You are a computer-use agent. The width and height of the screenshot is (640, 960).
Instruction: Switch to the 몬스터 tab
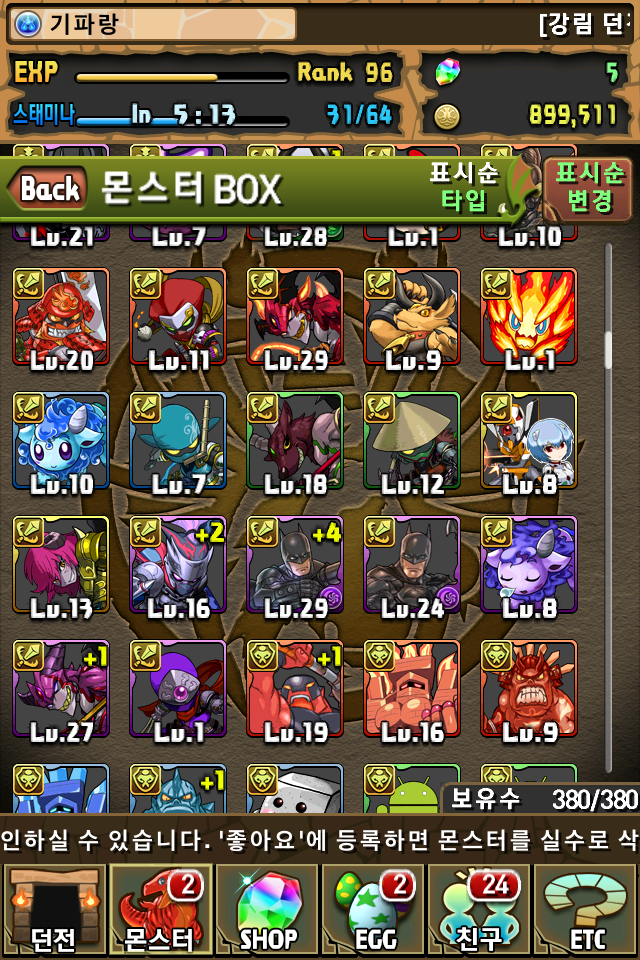159,909
